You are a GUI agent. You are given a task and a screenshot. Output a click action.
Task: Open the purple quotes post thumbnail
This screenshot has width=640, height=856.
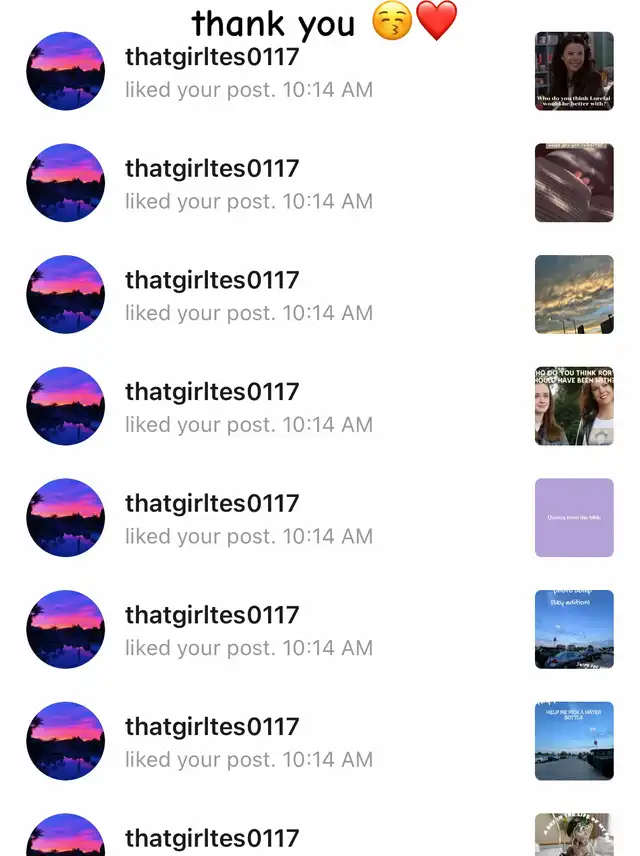(x=574, y=517)
